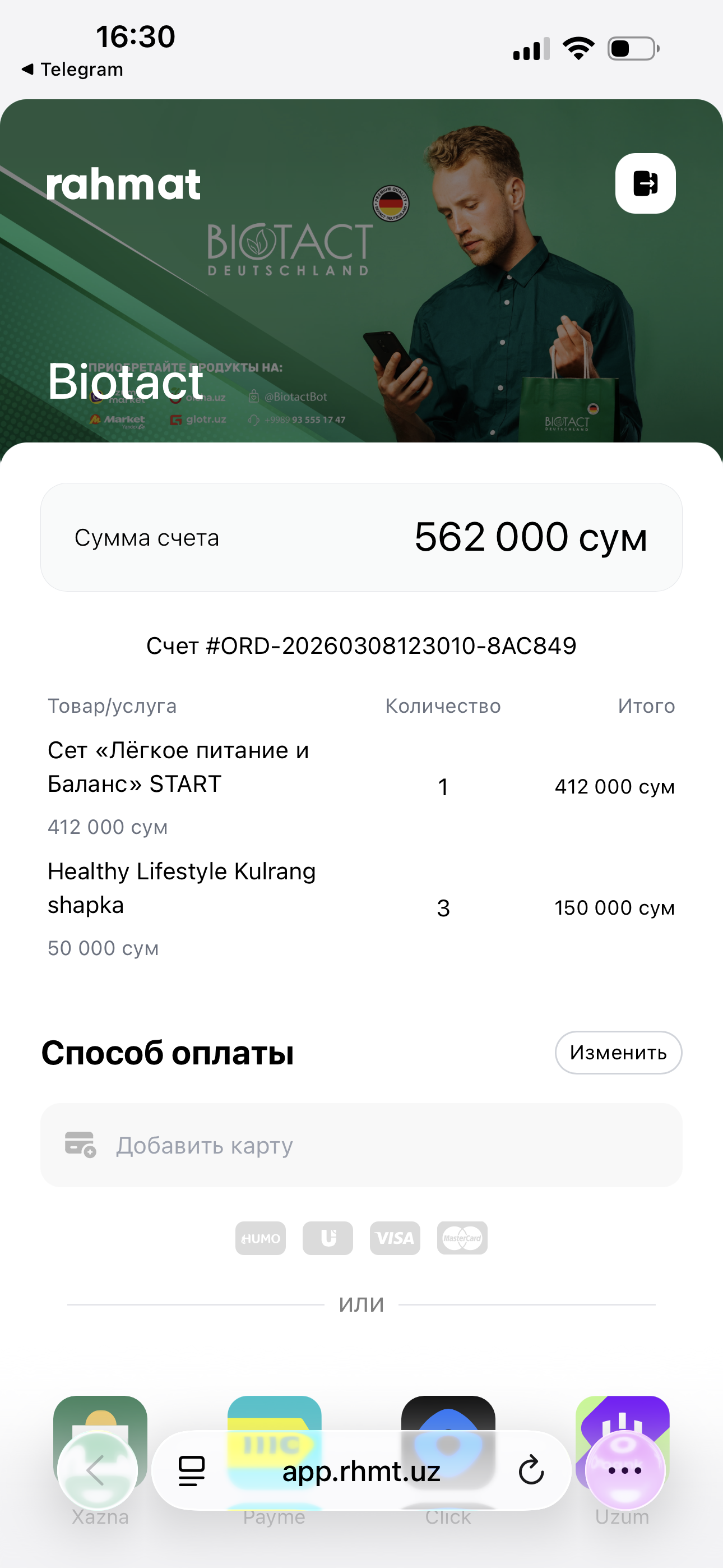Go back in the browser
723x1568 pixels.
[x=96, y=1470]
